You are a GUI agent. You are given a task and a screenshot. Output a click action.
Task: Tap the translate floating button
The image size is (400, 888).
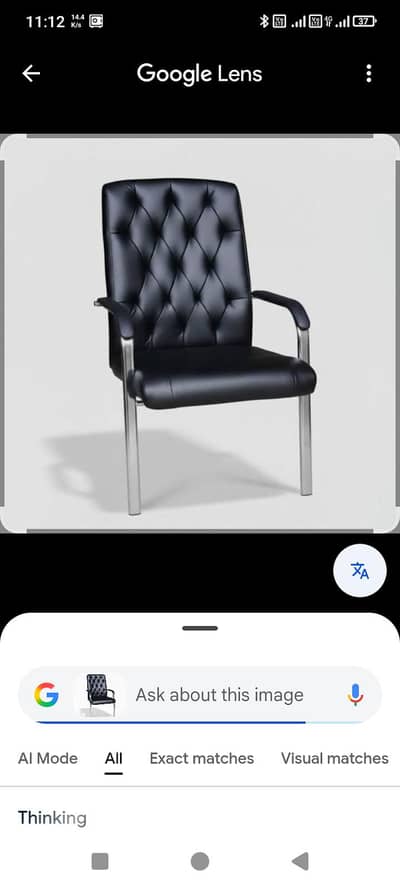pyautogui.click(x=360, y=570)
